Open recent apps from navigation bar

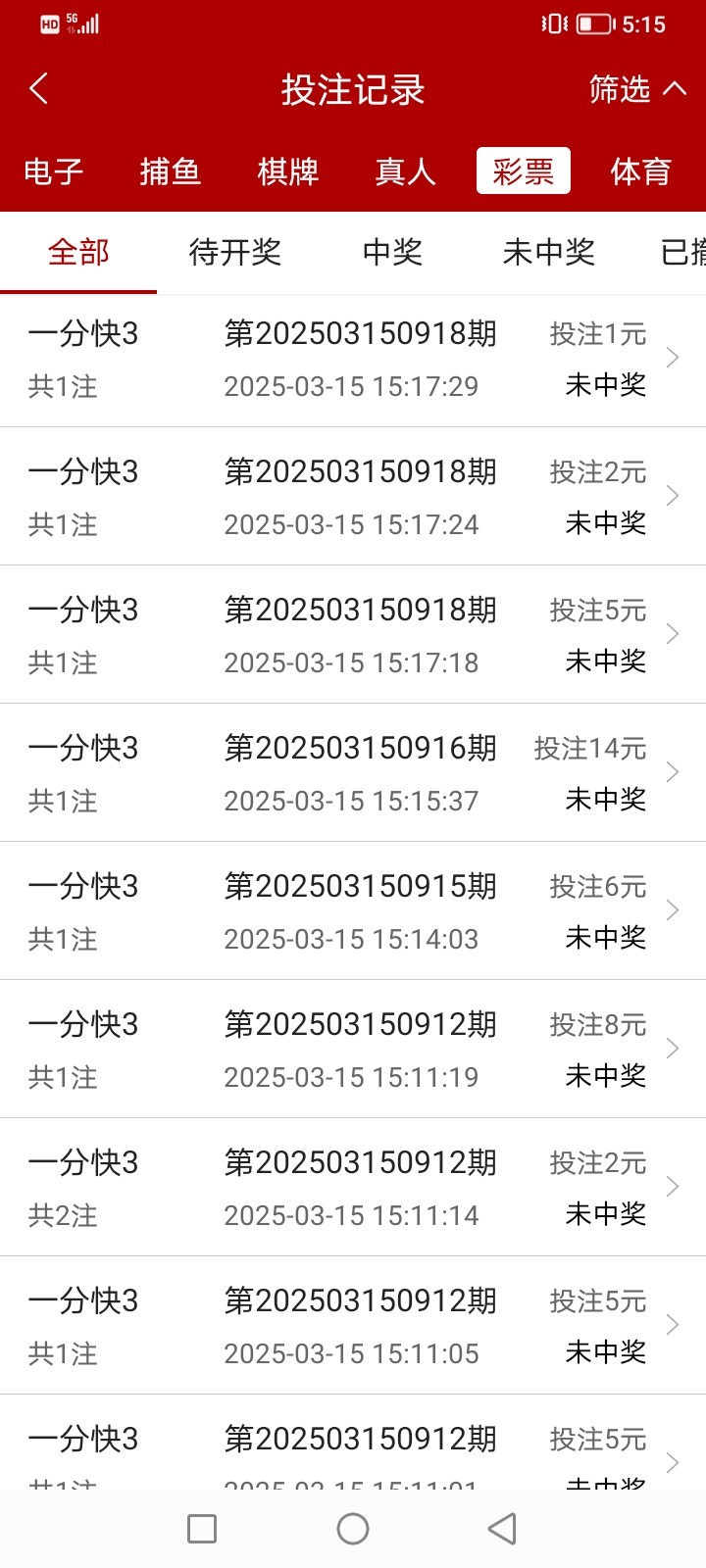(x=202, y=1529)
